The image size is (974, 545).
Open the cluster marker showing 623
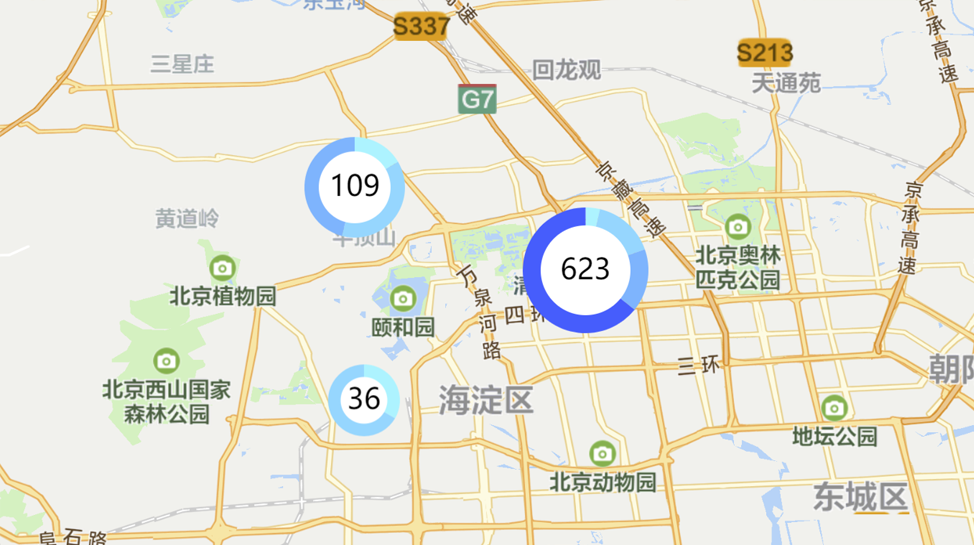(x=585, y=270)
